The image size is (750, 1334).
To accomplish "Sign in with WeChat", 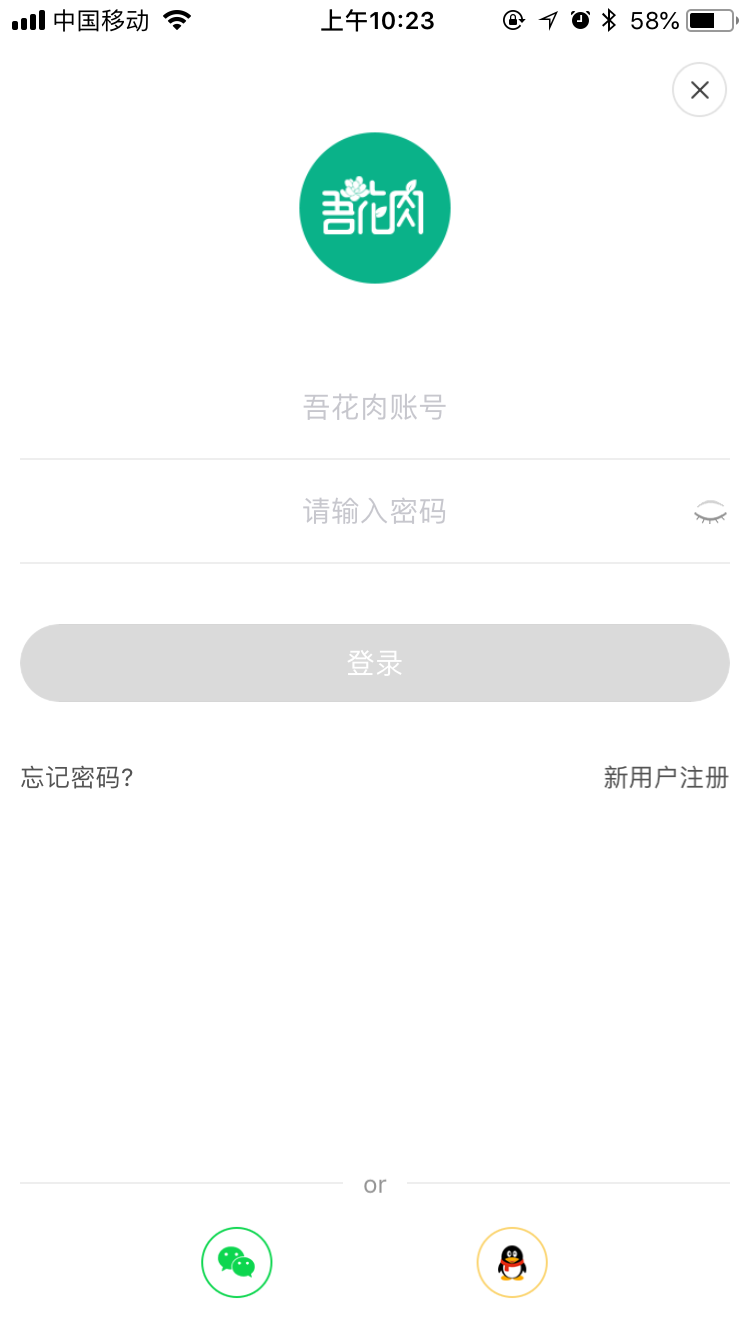I will [237, 1262].
